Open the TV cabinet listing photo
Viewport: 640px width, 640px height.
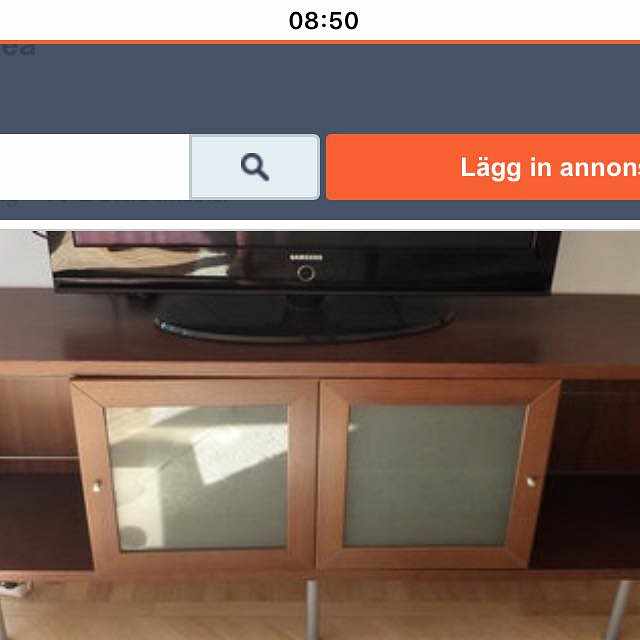coord(320,435)
